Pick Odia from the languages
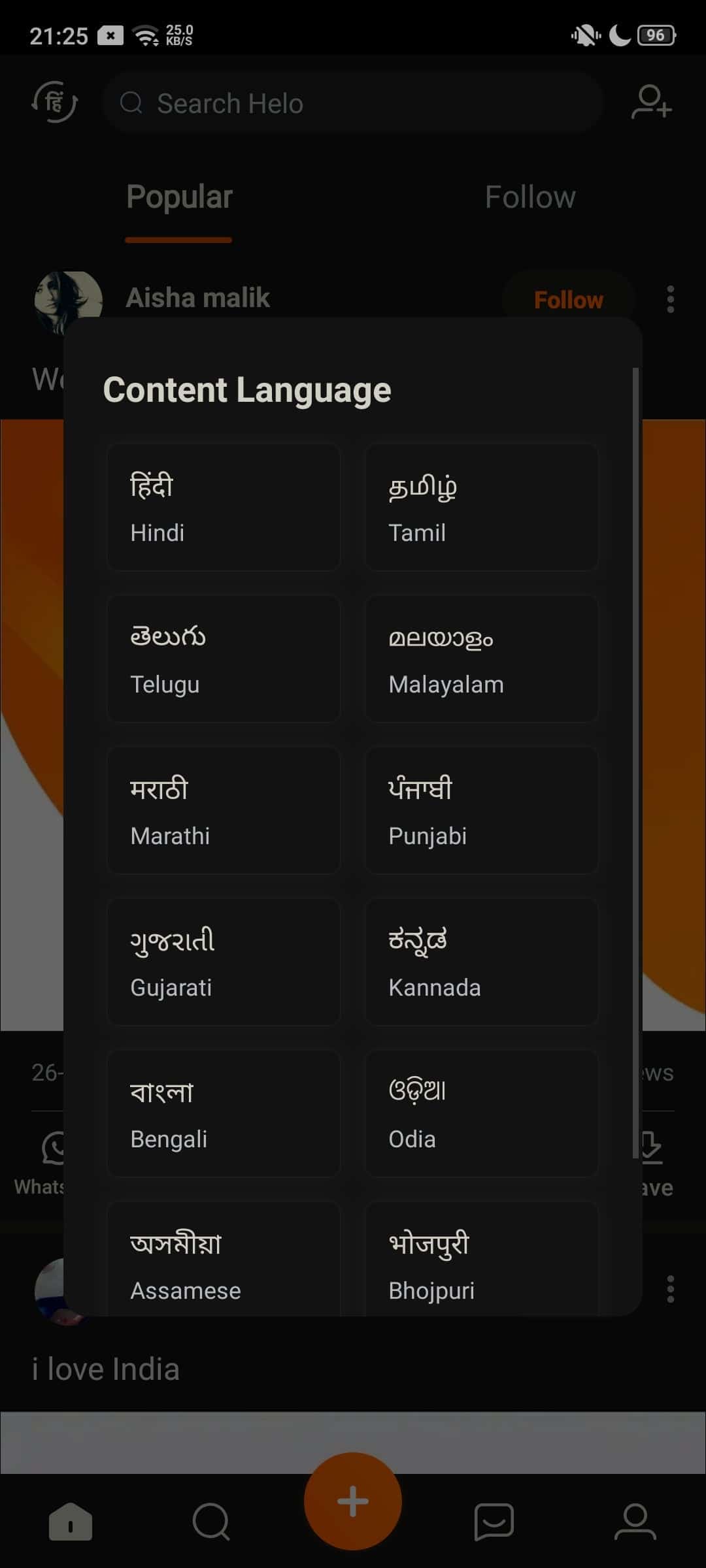The height and width of the screenshot is (1568, 706). [x=482, y=1113]
